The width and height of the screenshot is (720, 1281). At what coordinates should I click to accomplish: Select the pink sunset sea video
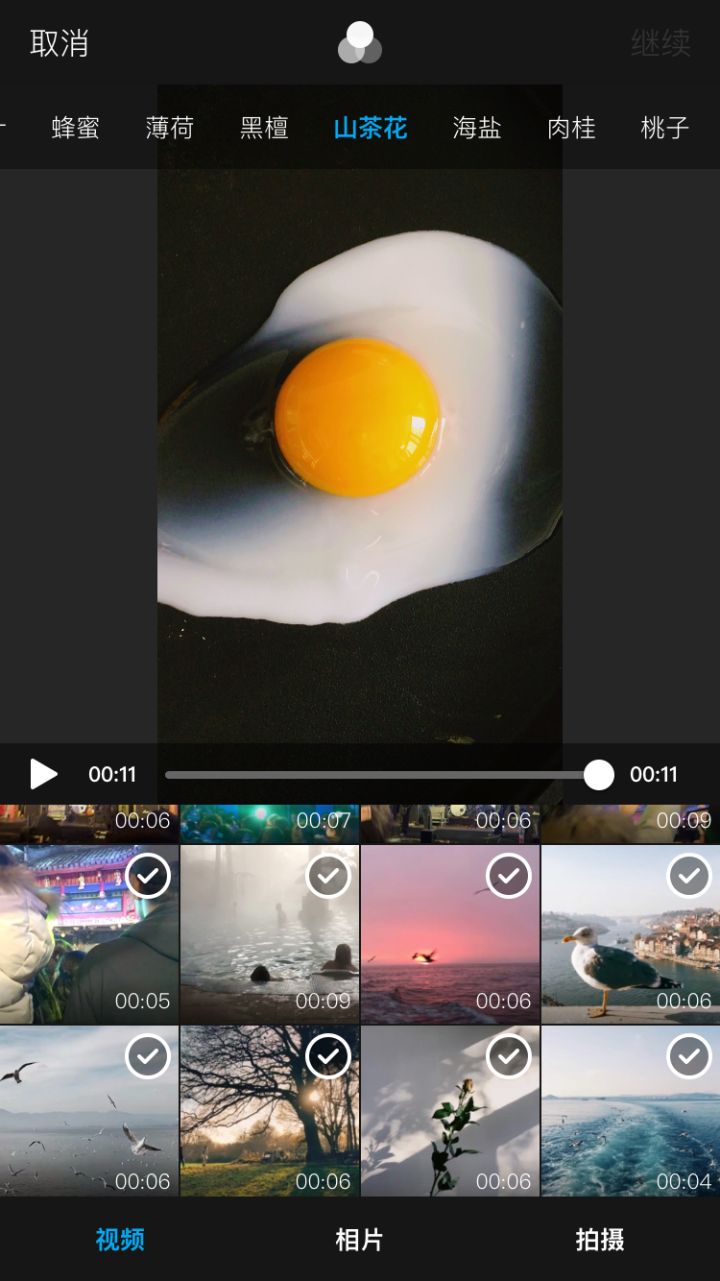pos(450,935)
